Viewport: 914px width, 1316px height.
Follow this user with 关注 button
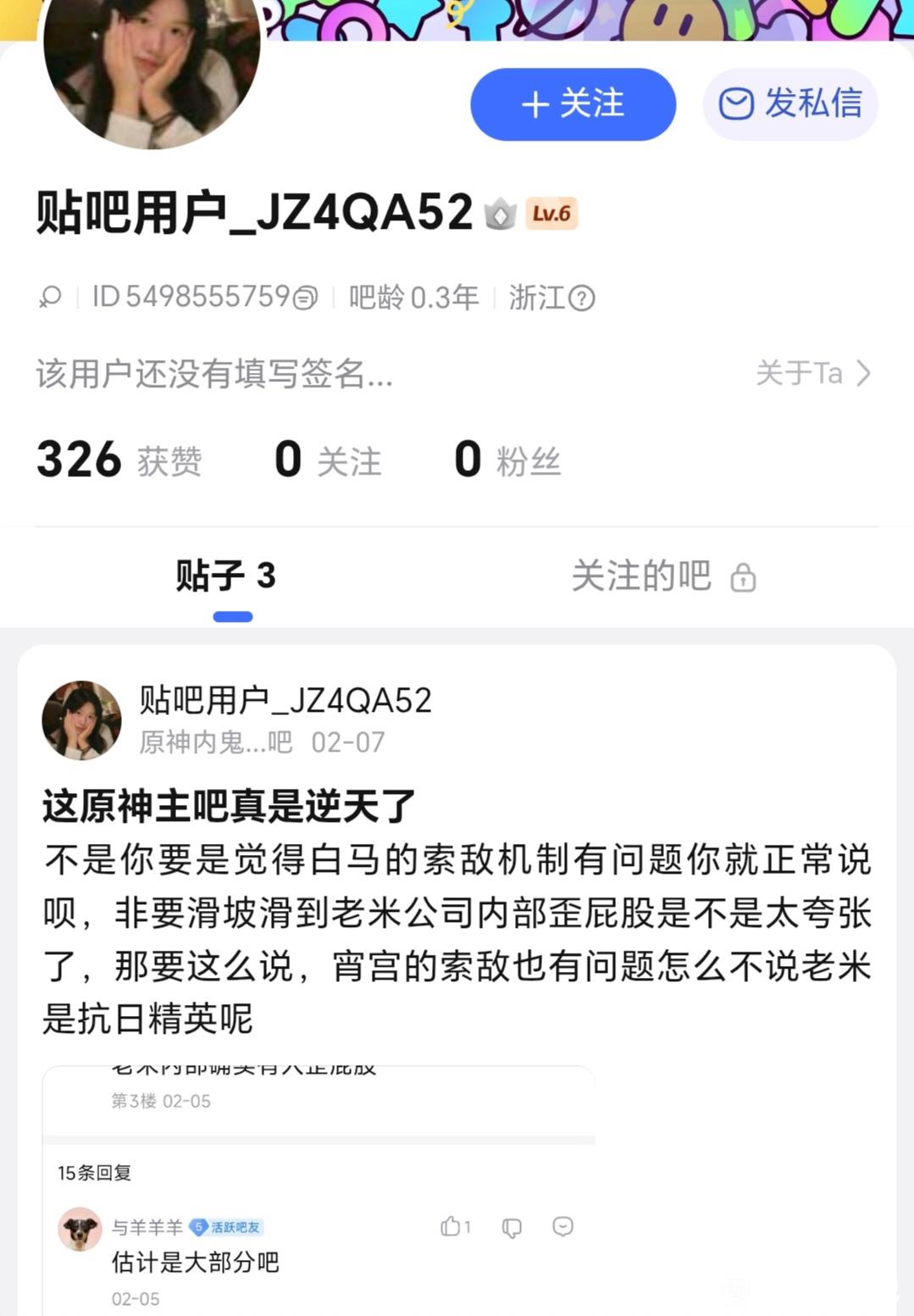[x=573, y=104]
